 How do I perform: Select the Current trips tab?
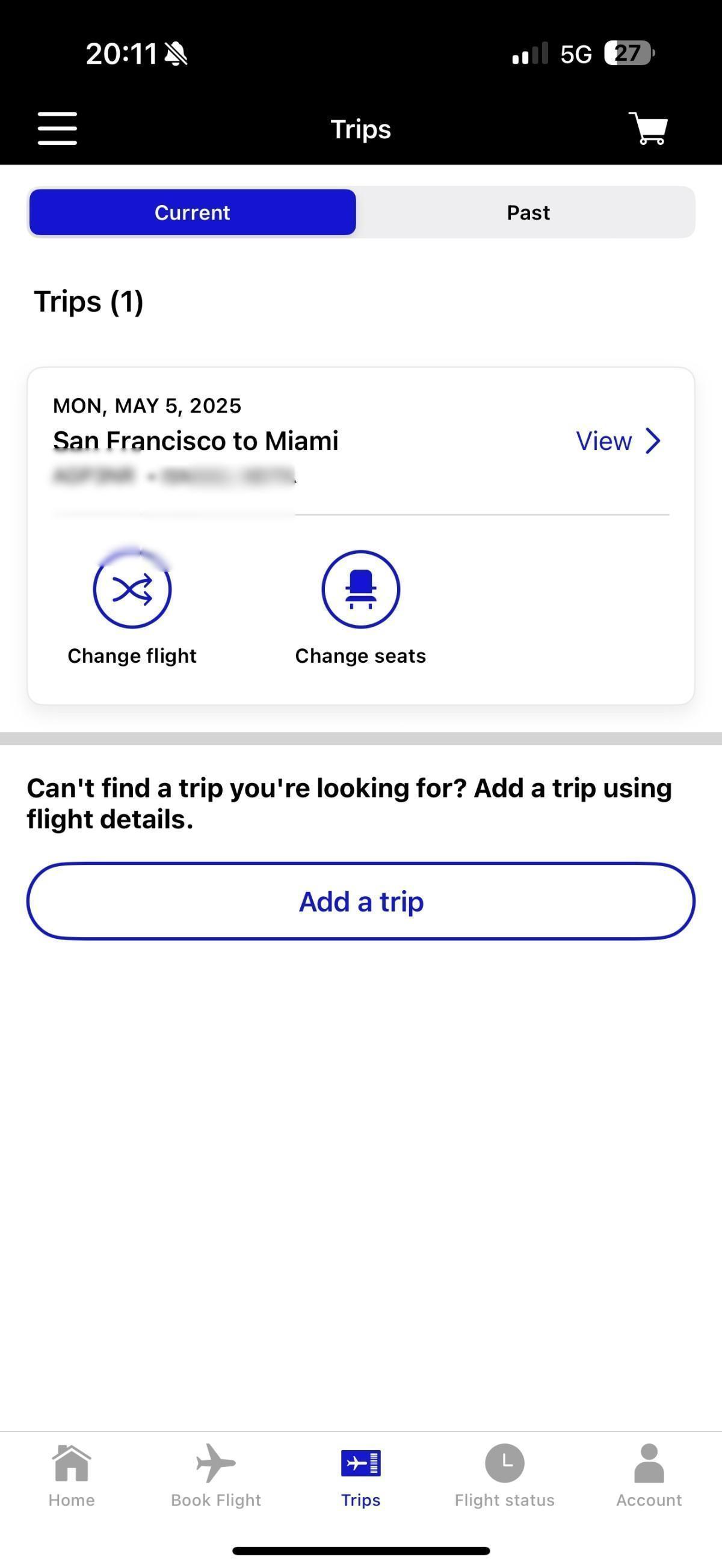click(193, 212)
